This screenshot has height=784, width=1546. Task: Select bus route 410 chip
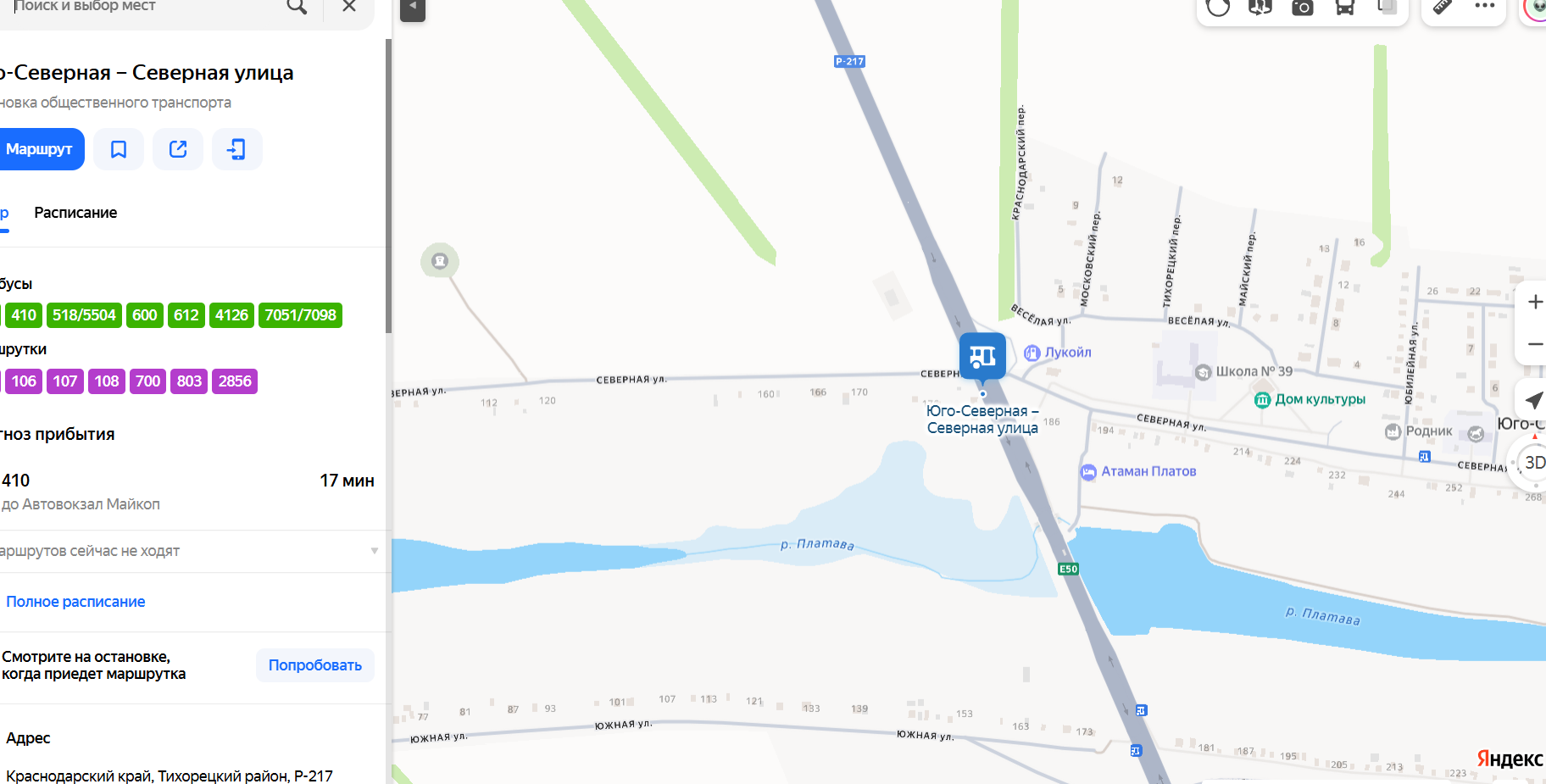pyautogui.click(x=24, y=315)
